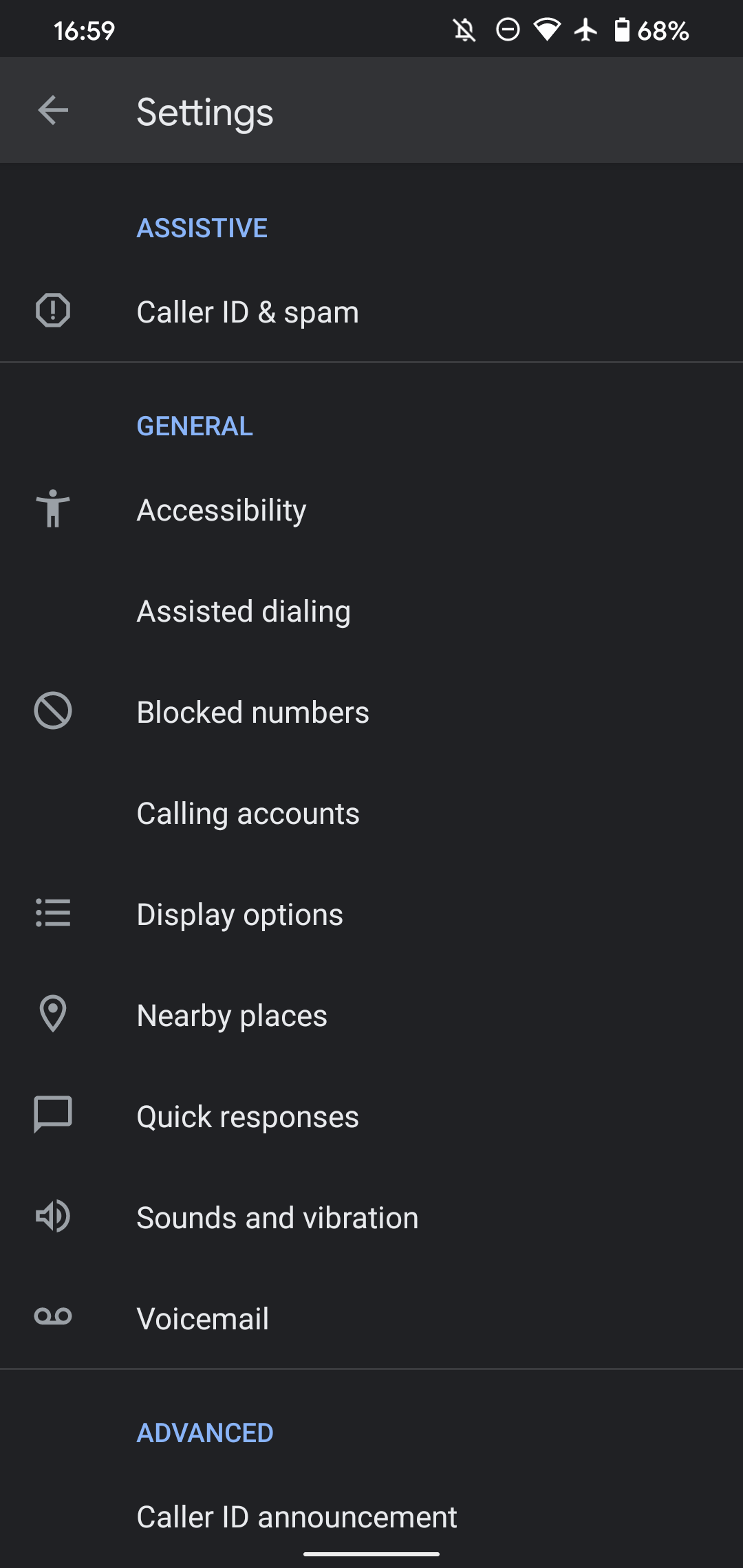Click the Display options list icon
The width and height of the screenshot is (743, 1568).
coord(53,913)
